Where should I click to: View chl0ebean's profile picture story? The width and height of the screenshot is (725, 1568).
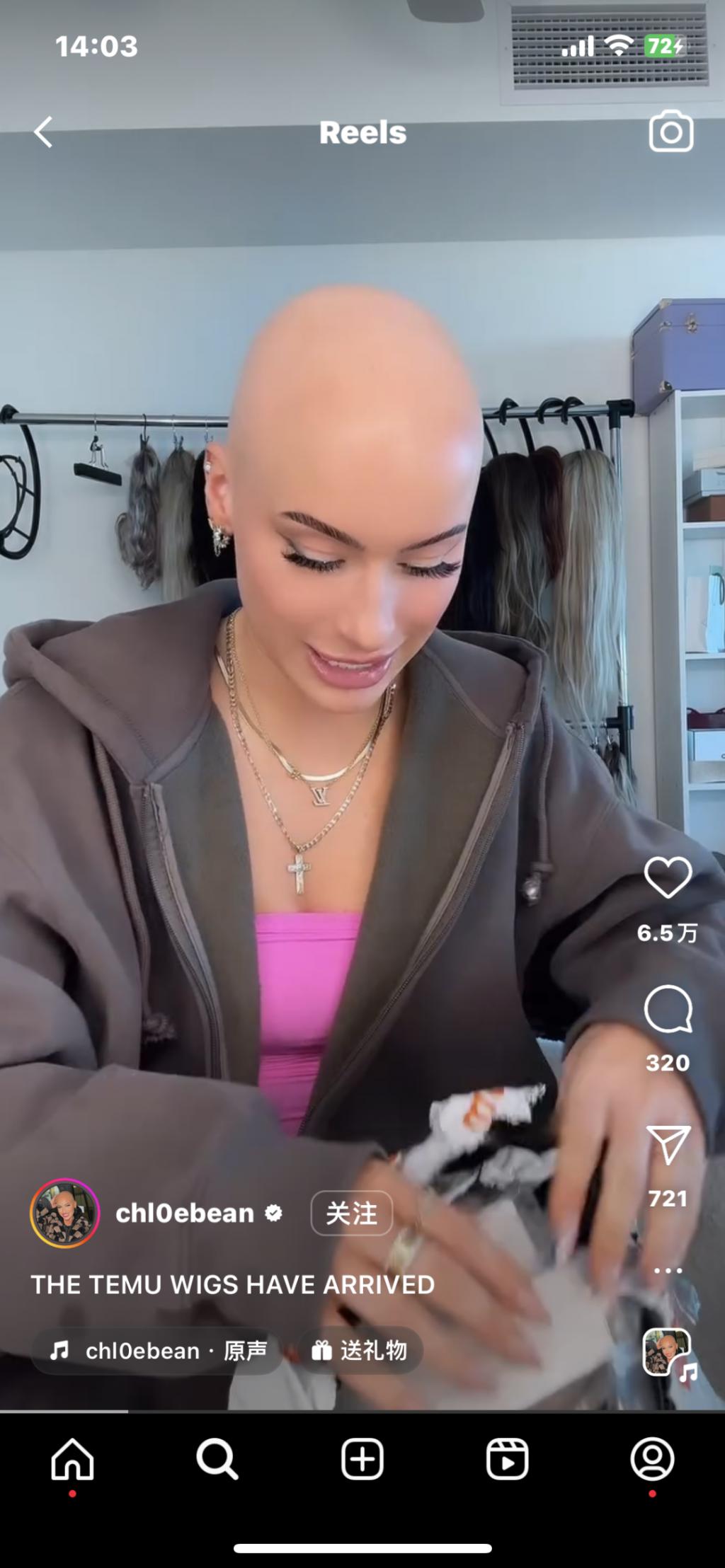[x=64, y=1214]
